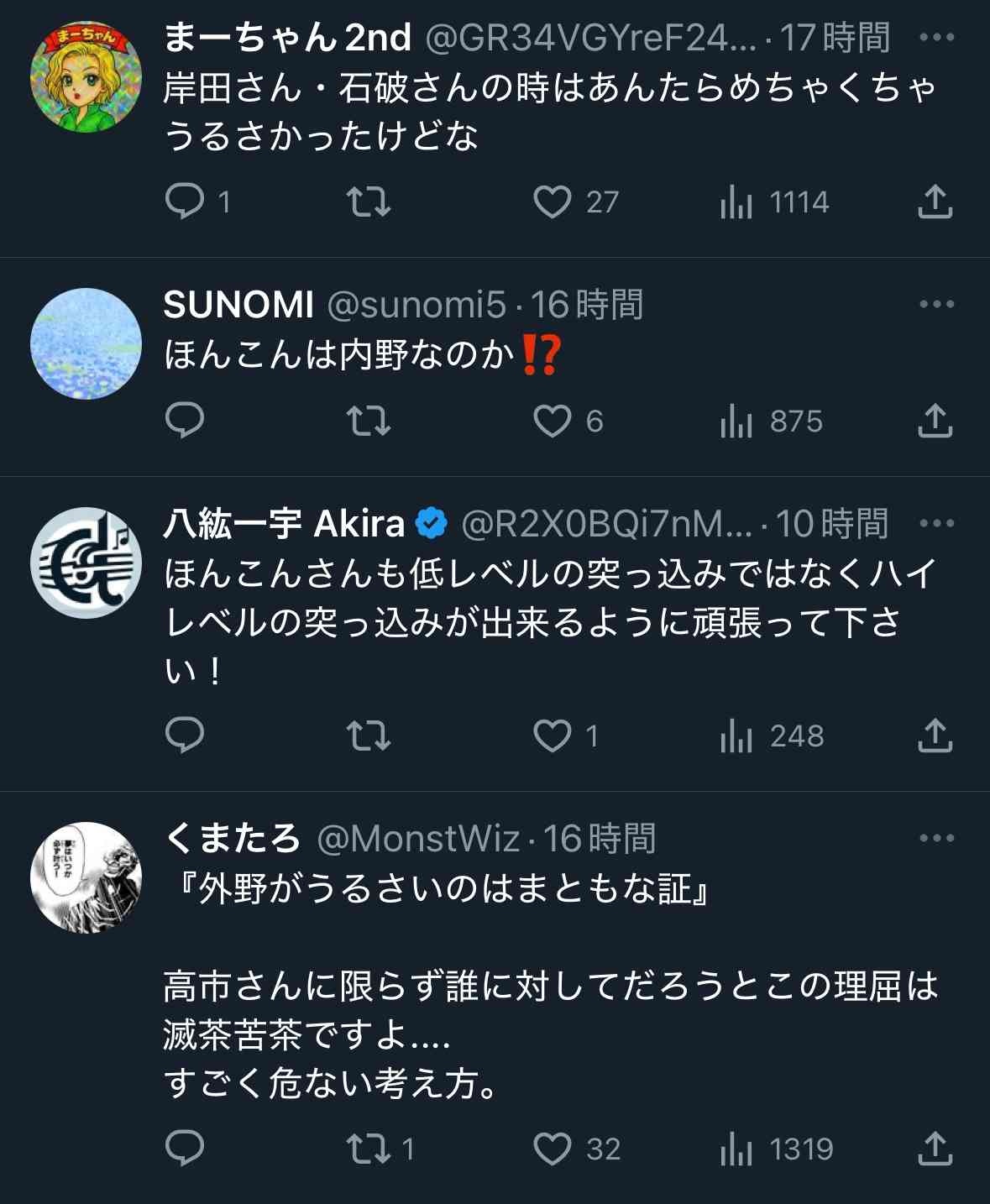Image resolution: width=990 pixels, height=1204 pixels.
Task: Like まーちゃん 2nd's tweet
Action: (x=552, y=202)
